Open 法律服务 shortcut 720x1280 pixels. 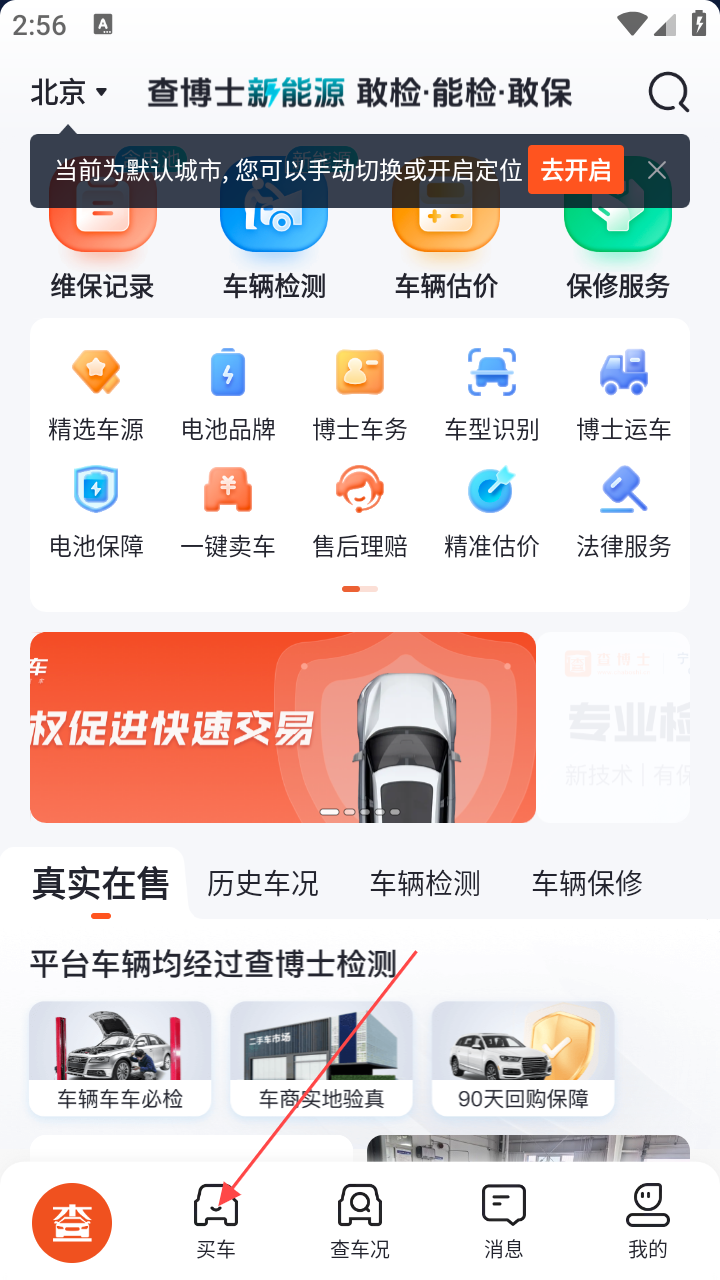(624, 512)
